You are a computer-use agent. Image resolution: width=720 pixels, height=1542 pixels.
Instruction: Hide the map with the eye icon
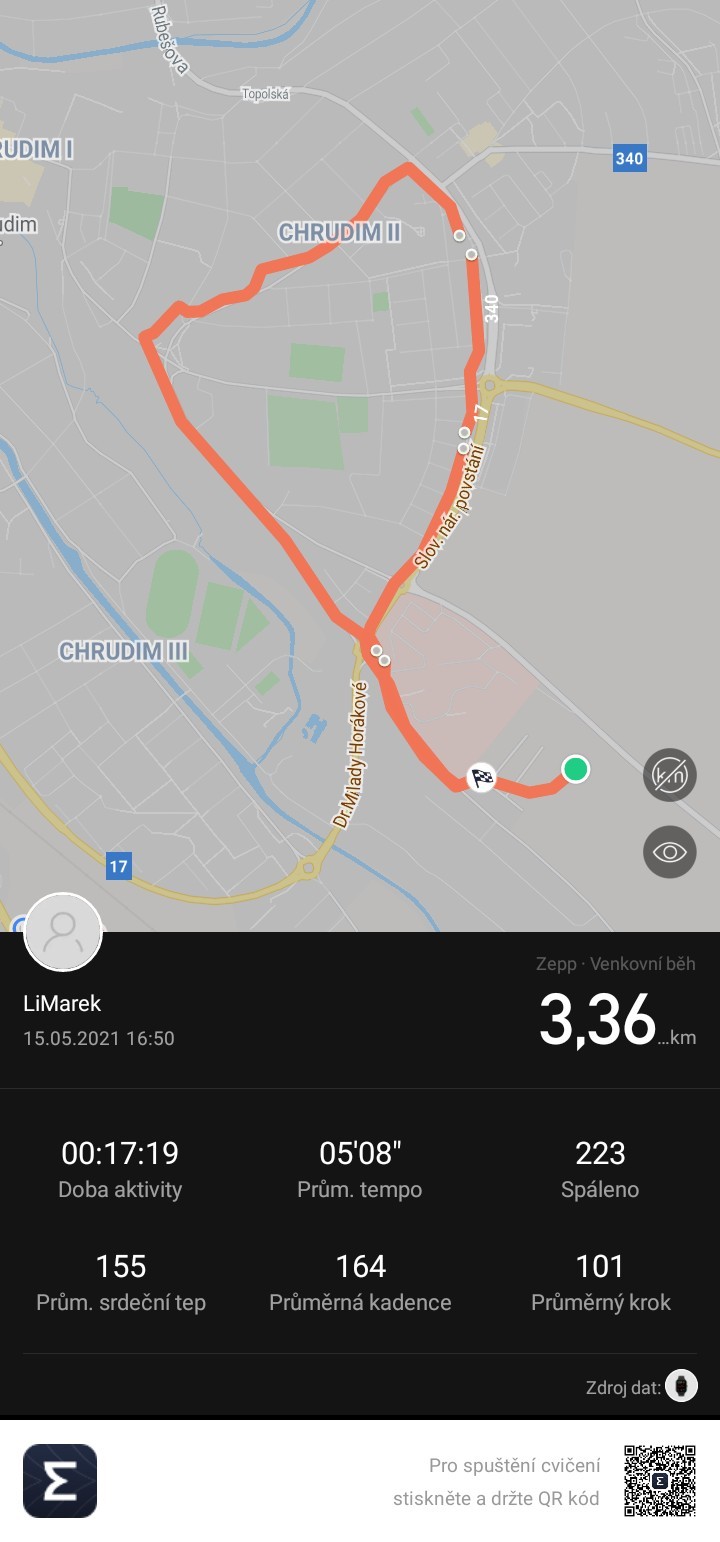[670, 852]
